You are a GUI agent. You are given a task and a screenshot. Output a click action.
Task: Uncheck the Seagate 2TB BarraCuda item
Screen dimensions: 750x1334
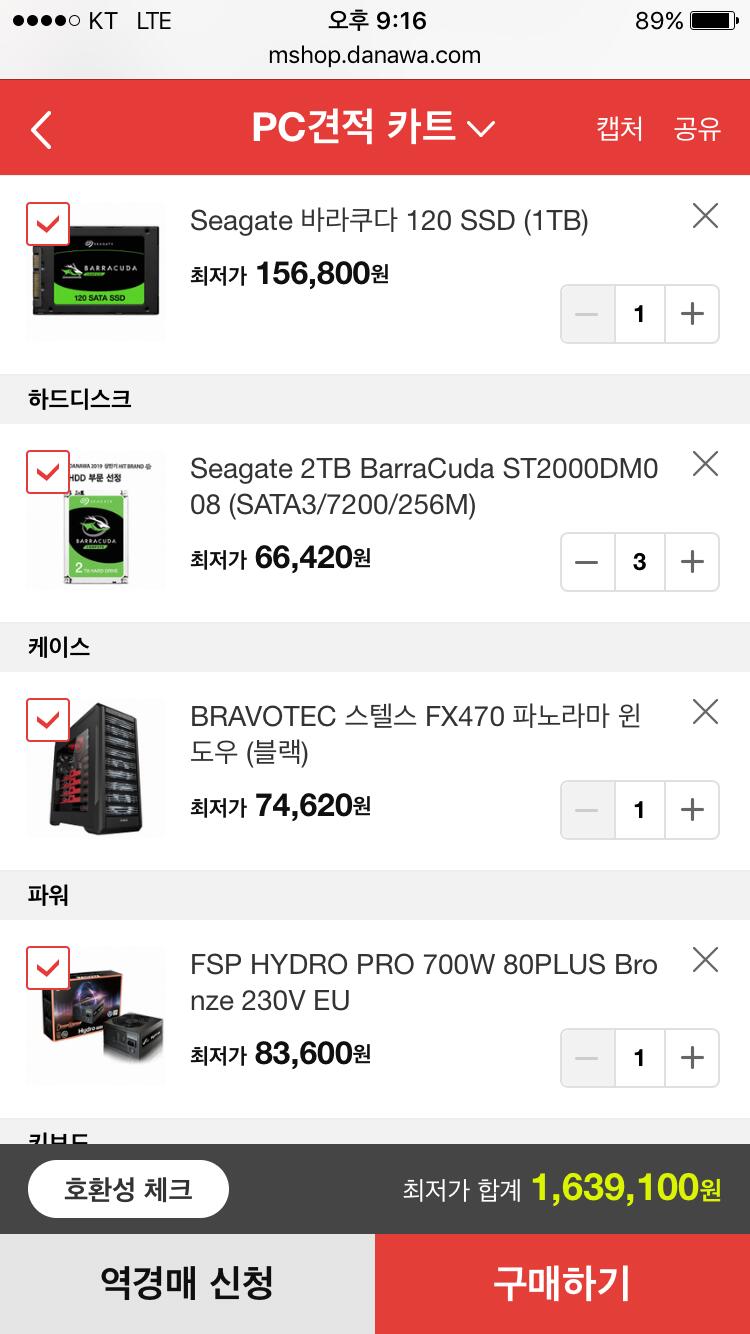click(48, 472)
